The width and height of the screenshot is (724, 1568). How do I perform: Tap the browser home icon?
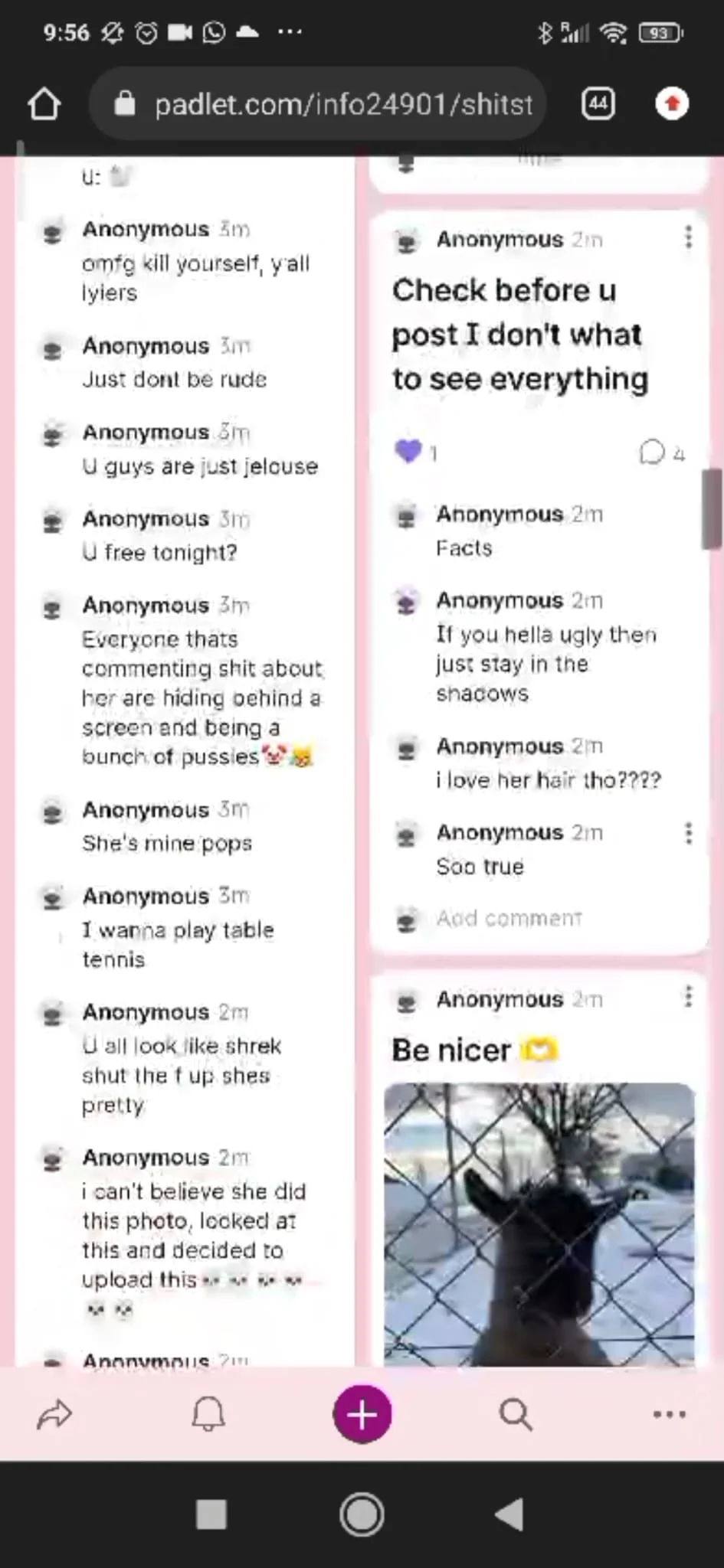click(44, 104)
